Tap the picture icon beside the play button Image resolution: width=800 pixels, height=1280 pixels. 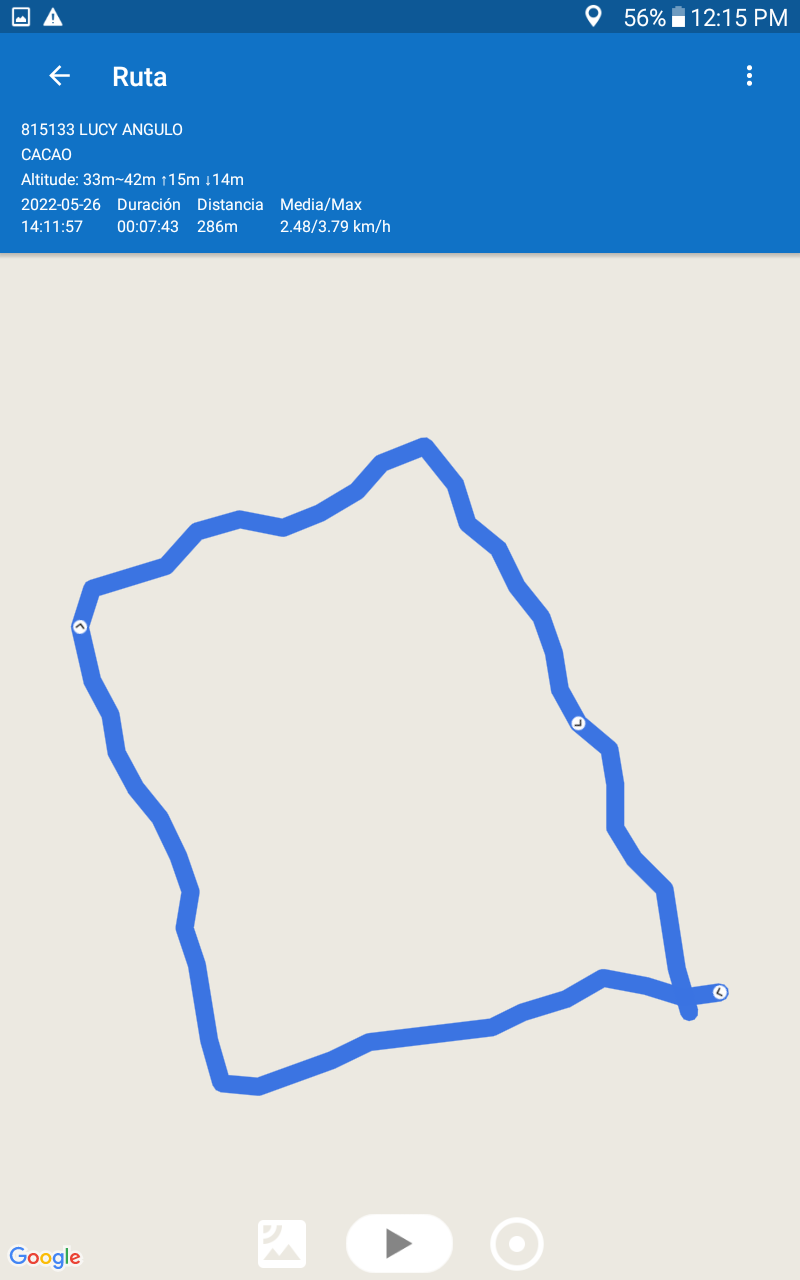282,1244
